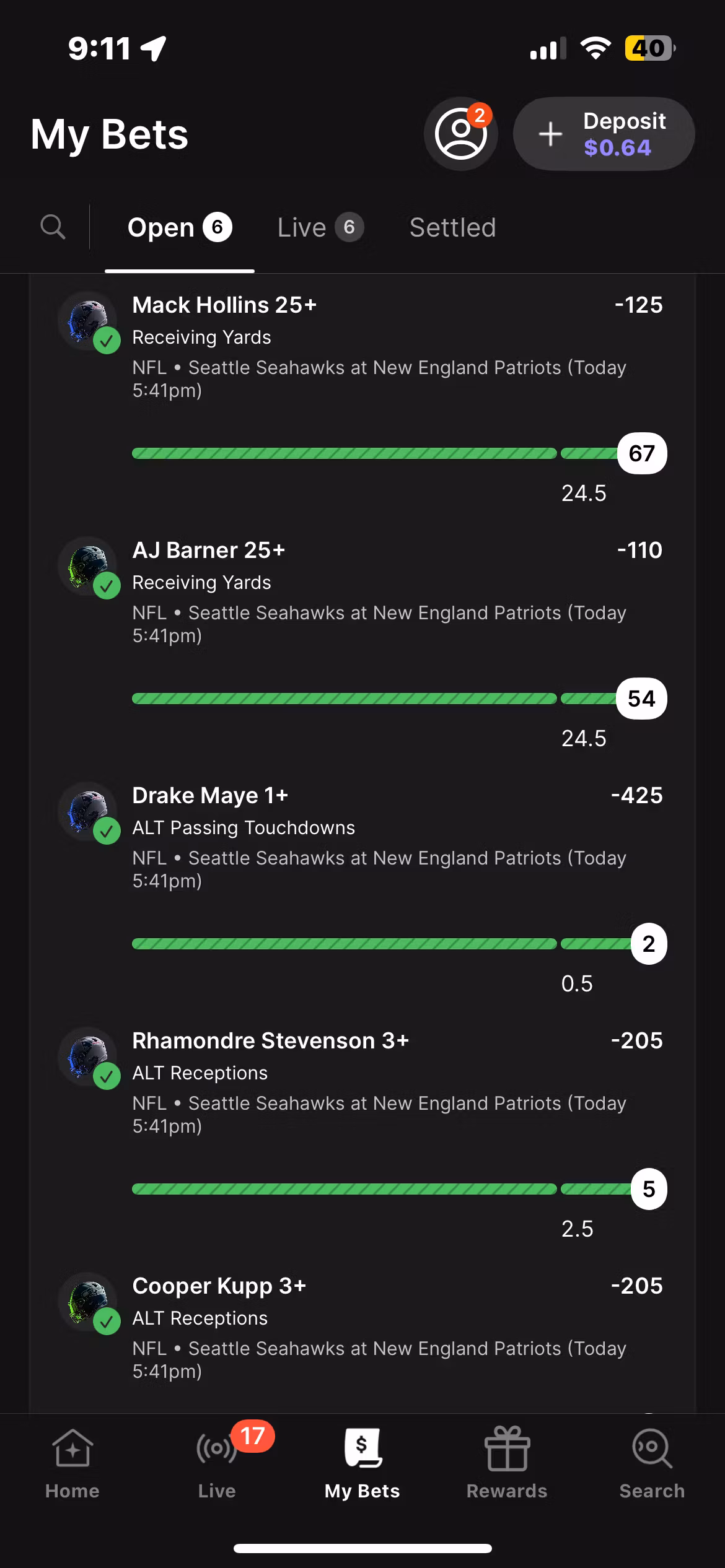725x1568 pixels.
Task: Open the bet search magnifier icon
Action: click(x=53, y=227)
